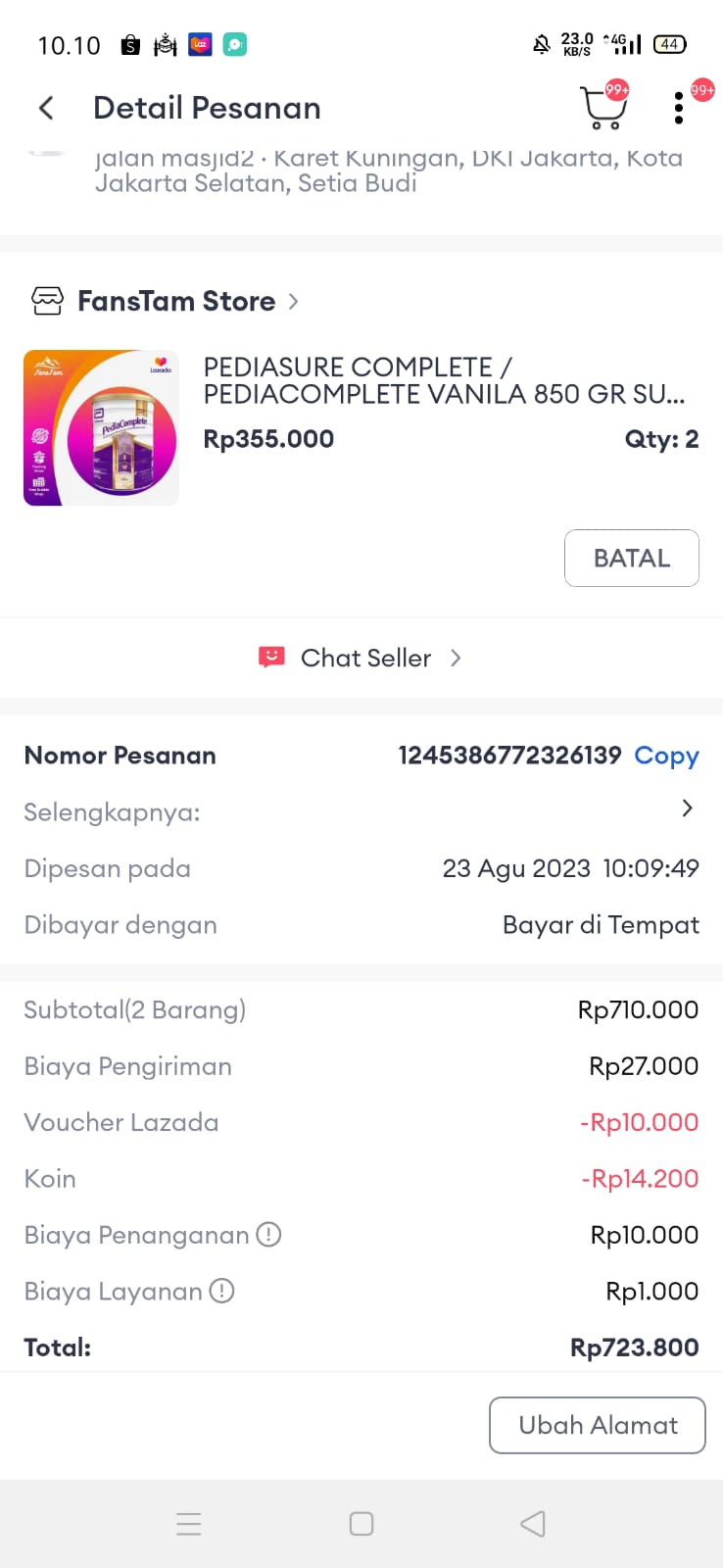This screenshot has width=723, height=1568.
Task: Open the three-dot overflow menu
Action: click(x=679, y=108)
